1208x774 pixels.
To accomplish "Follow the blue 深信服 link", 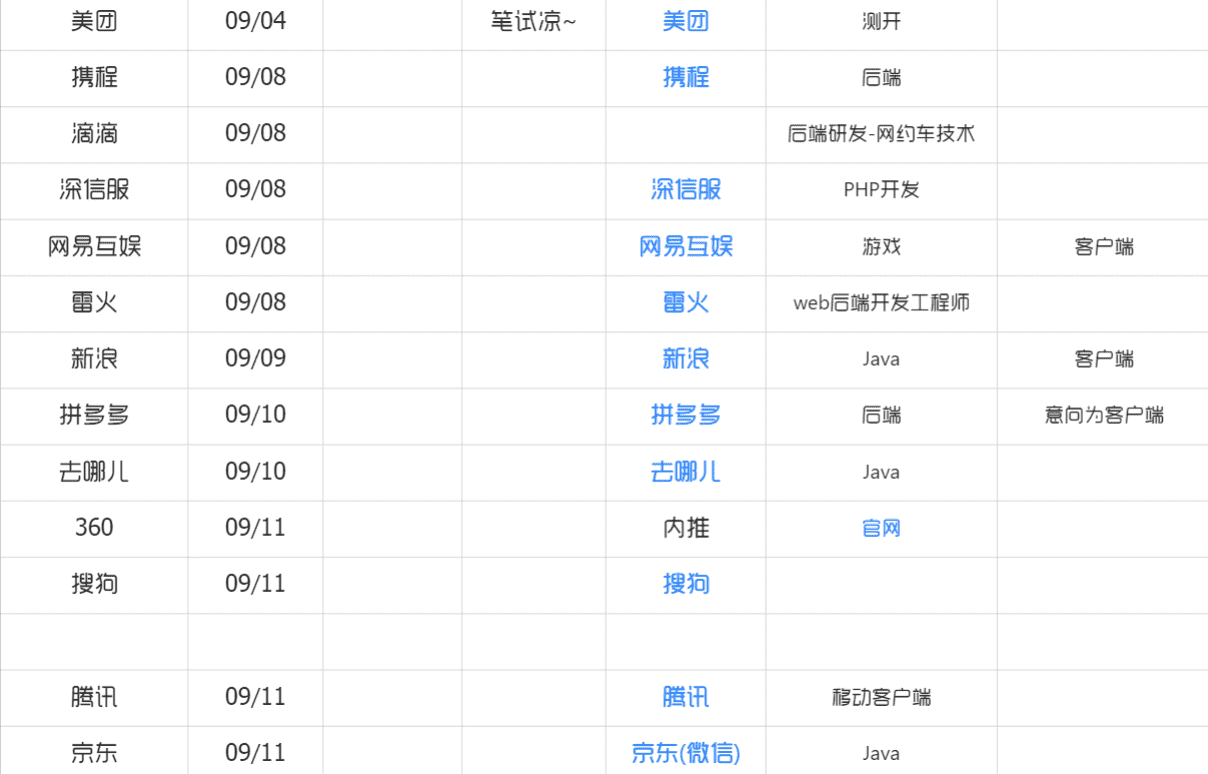I will point(685,190).
